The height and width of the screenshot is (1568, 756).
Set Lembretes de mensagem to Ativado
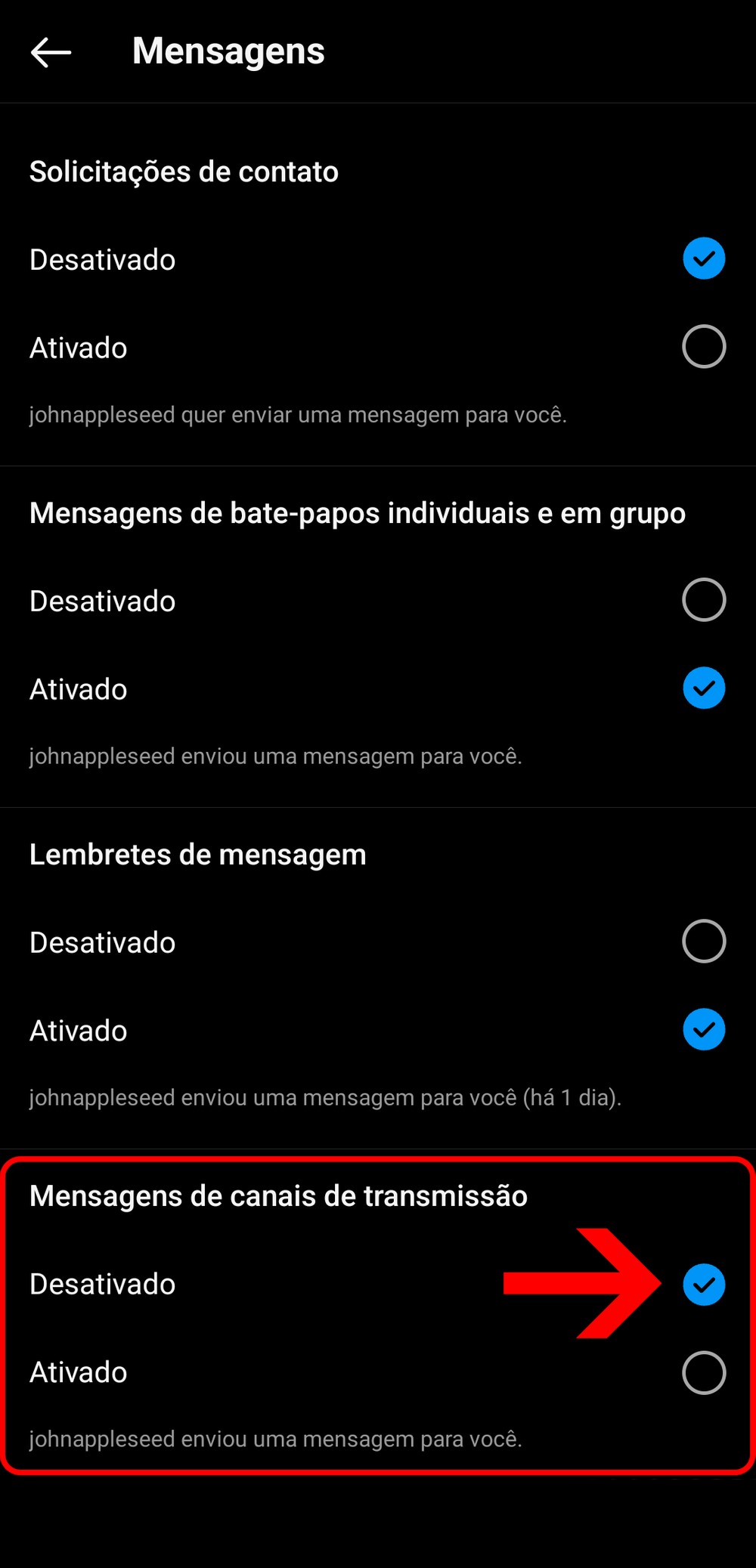(x=703, y=1030)
